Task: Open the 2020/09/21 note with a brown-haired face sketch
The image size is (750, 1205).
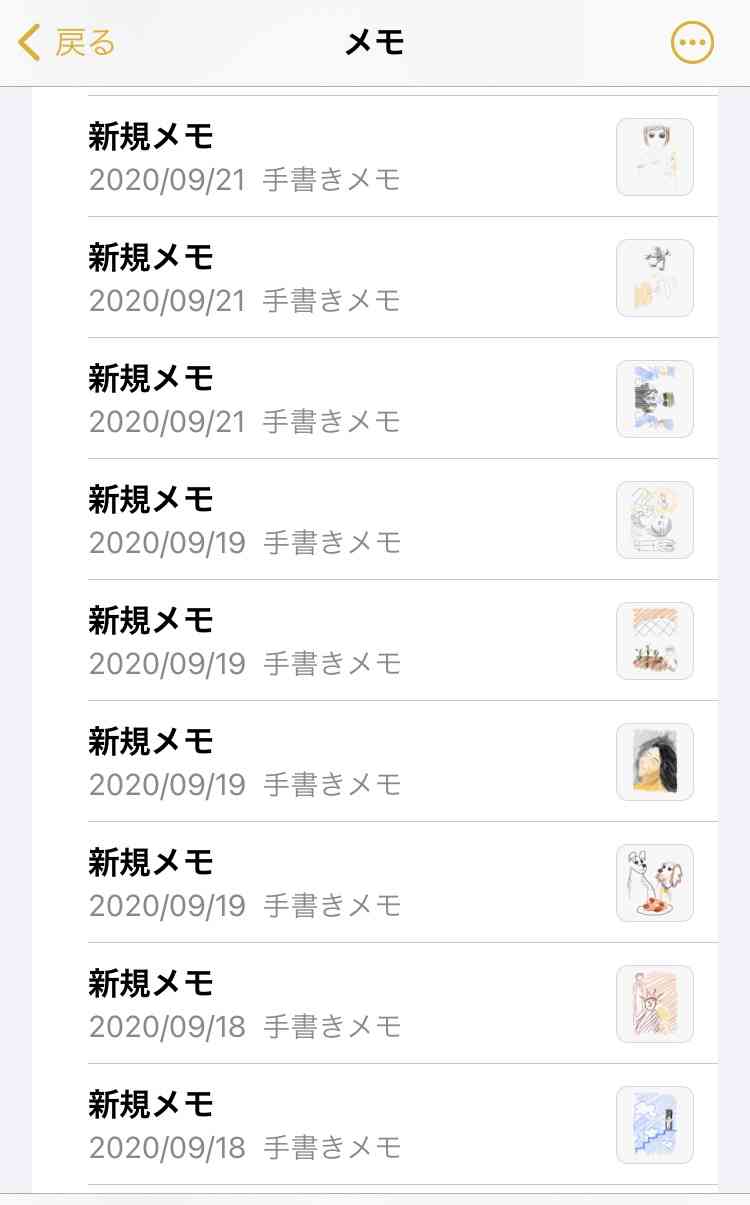Action: tap(375, 156)
